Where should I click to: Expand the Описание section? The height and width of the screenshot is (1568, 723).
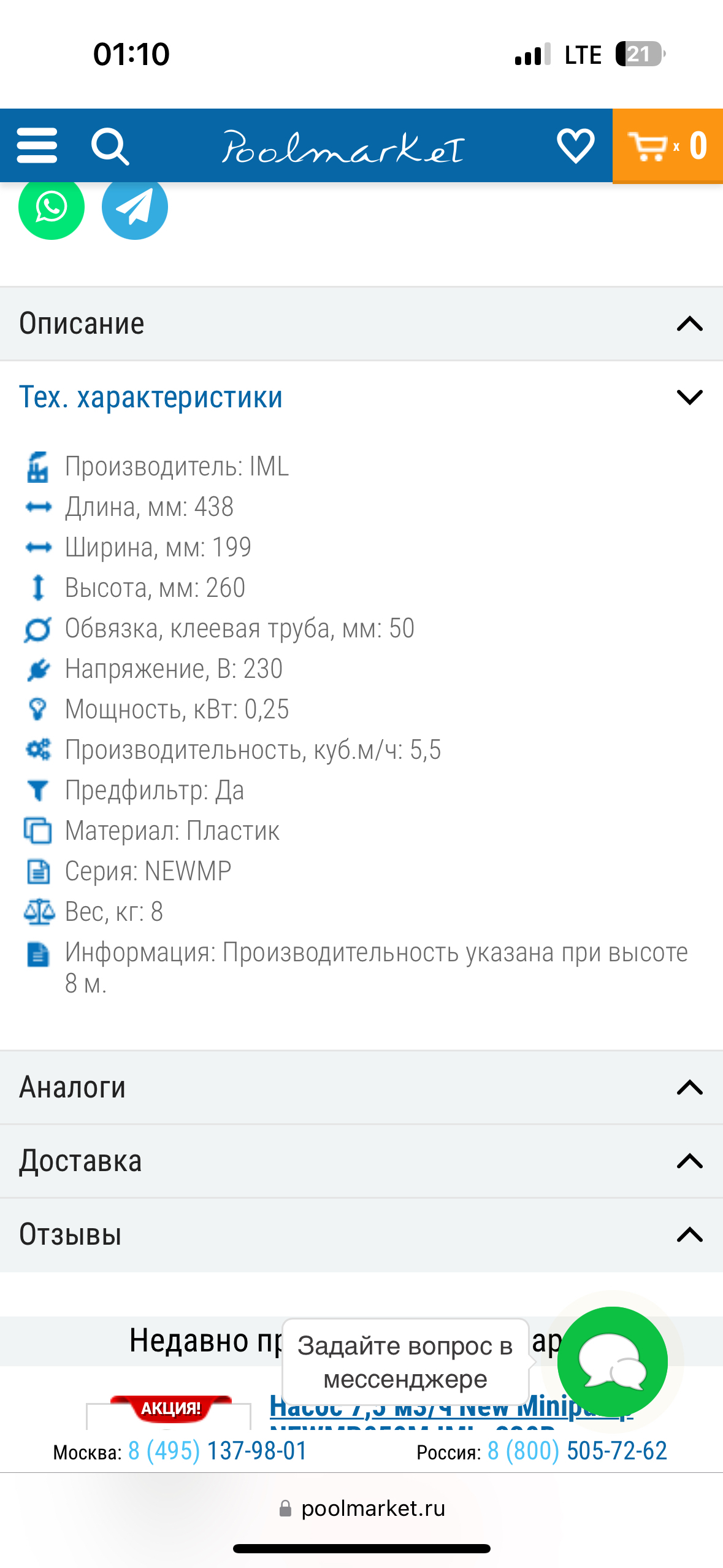[x=361, y=323]
